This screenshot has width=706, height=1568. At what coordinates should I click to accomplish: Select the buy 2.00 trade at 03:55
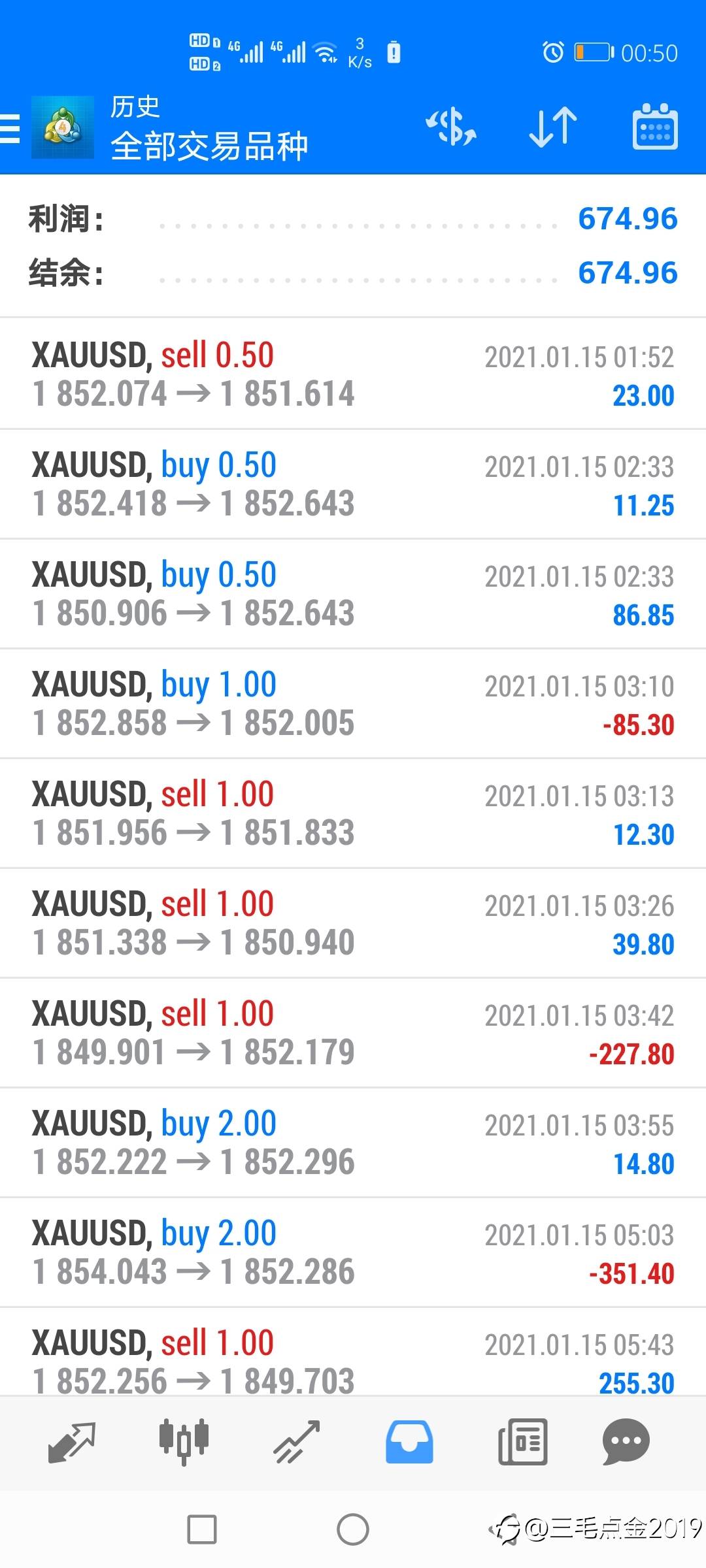[353, 1143]
